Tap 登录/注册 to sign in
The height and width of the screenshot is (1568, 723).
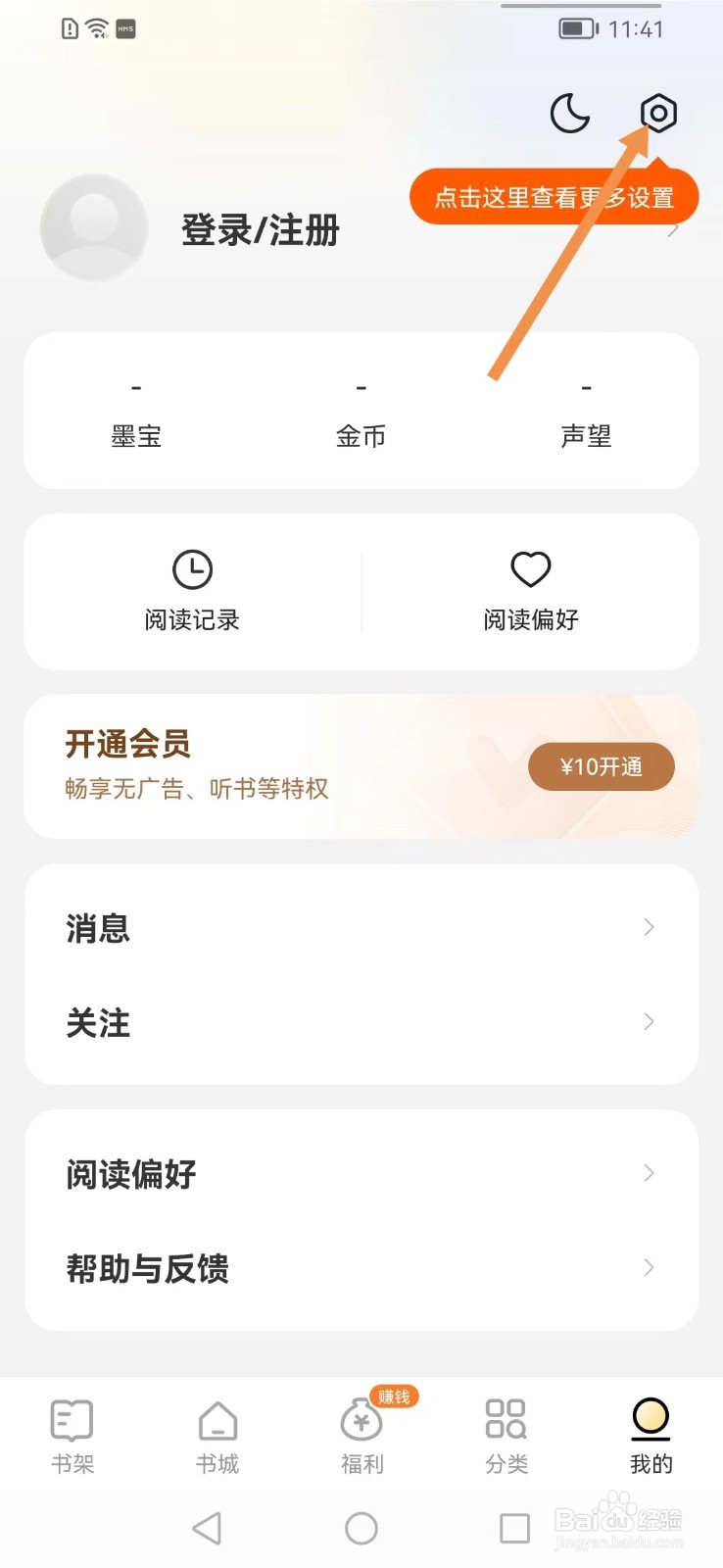click(x=260, y=230)
